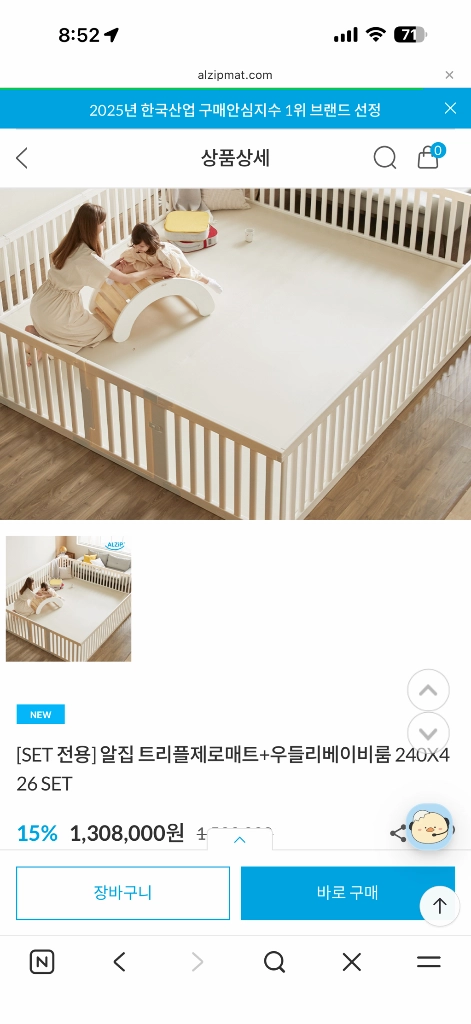Go back from the product detail page
The width and height of the screenshot is (471, 1024).
(x=22, y=158)
